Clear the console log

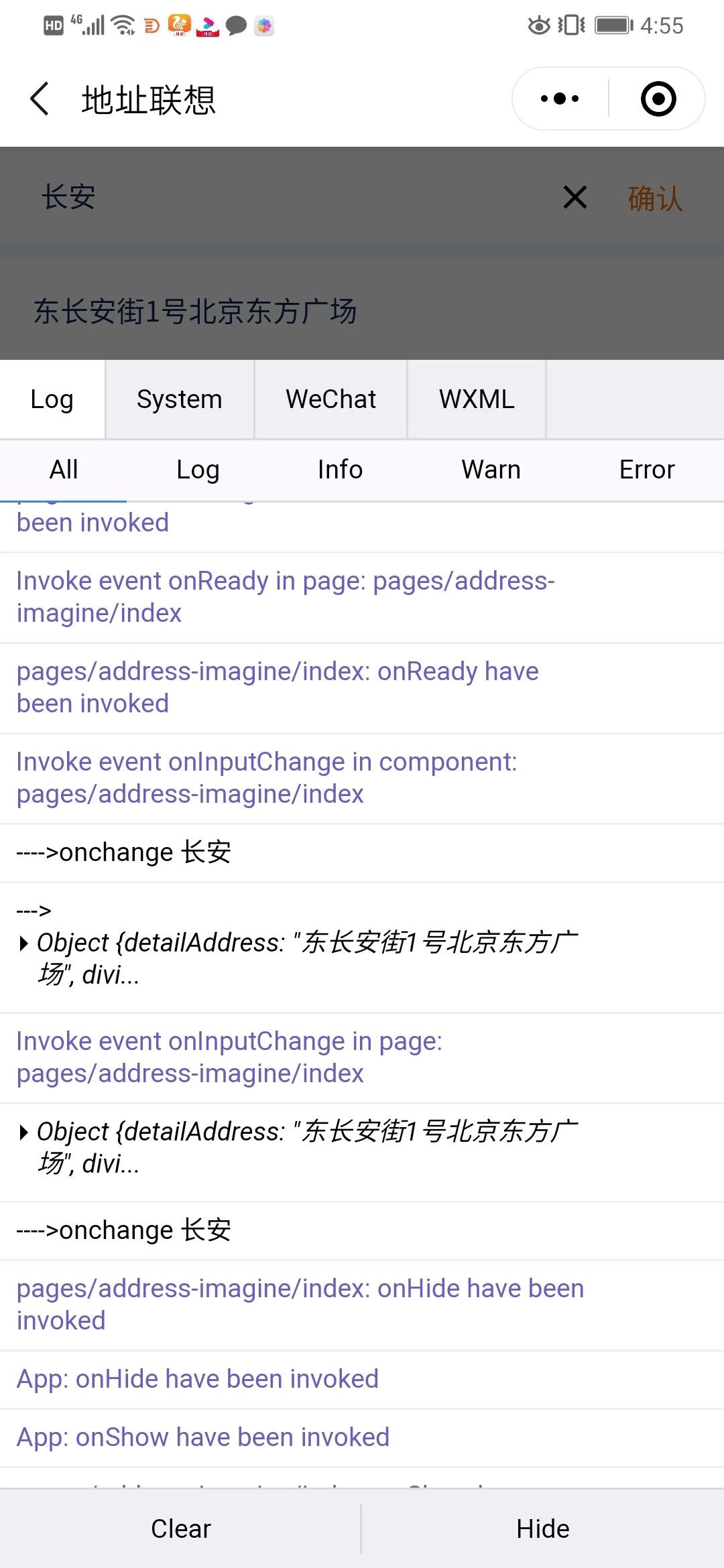pyautogui.click(x=181, y=1529)
